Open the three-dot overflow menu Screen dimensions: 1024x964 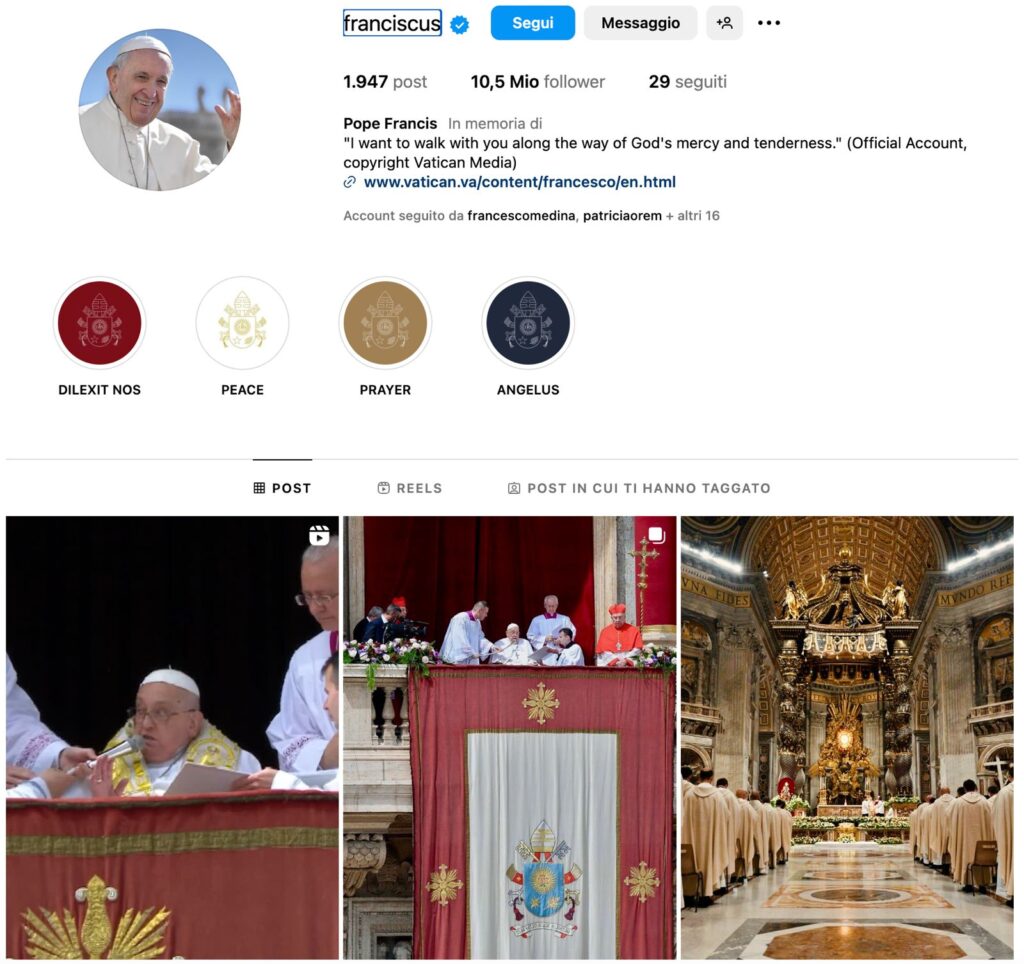click(768, 23)
